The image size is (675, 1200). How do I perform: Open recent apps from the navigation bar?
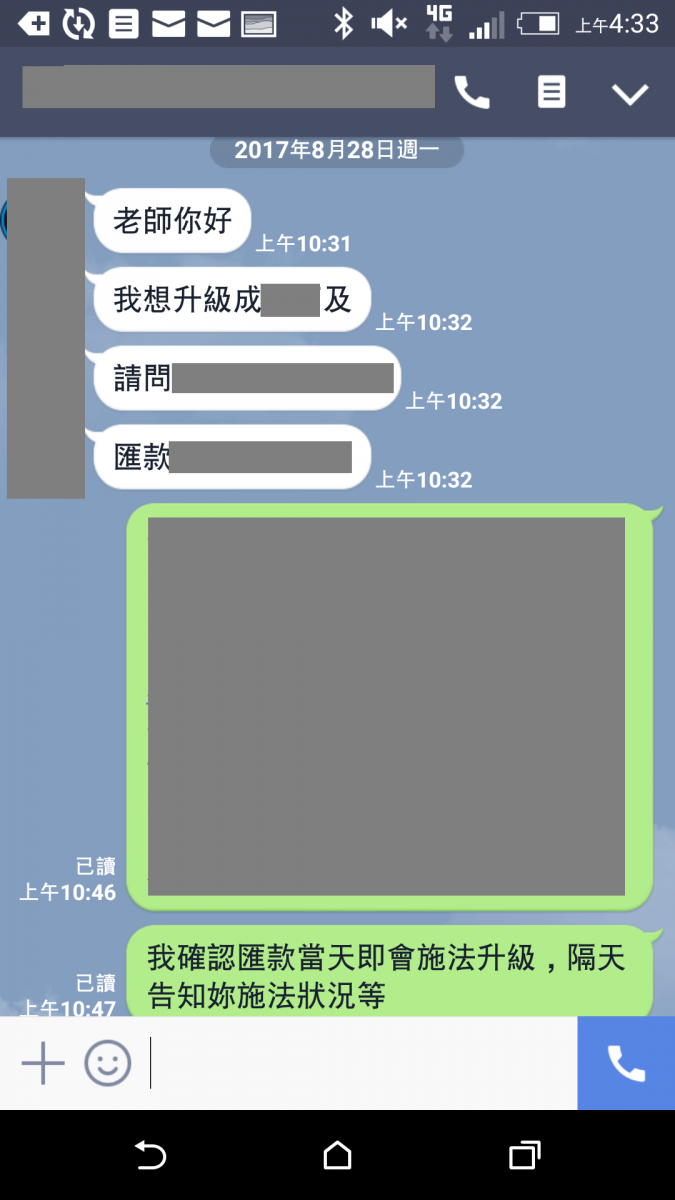pyautogui.click(x=524, y=1156)
